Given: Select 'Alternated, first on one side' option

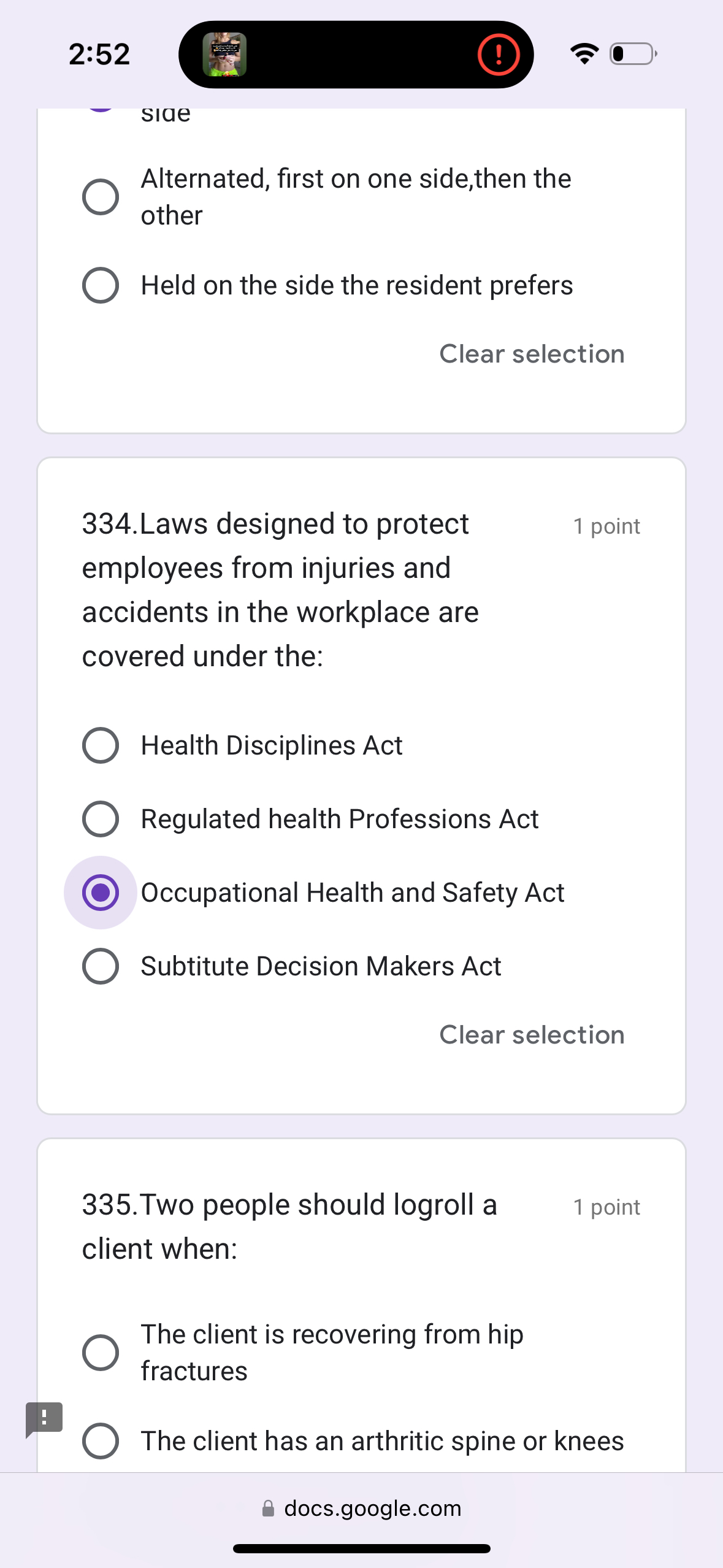Looking at the screenshot, I should pyautogui.click(x=101, y=197).
